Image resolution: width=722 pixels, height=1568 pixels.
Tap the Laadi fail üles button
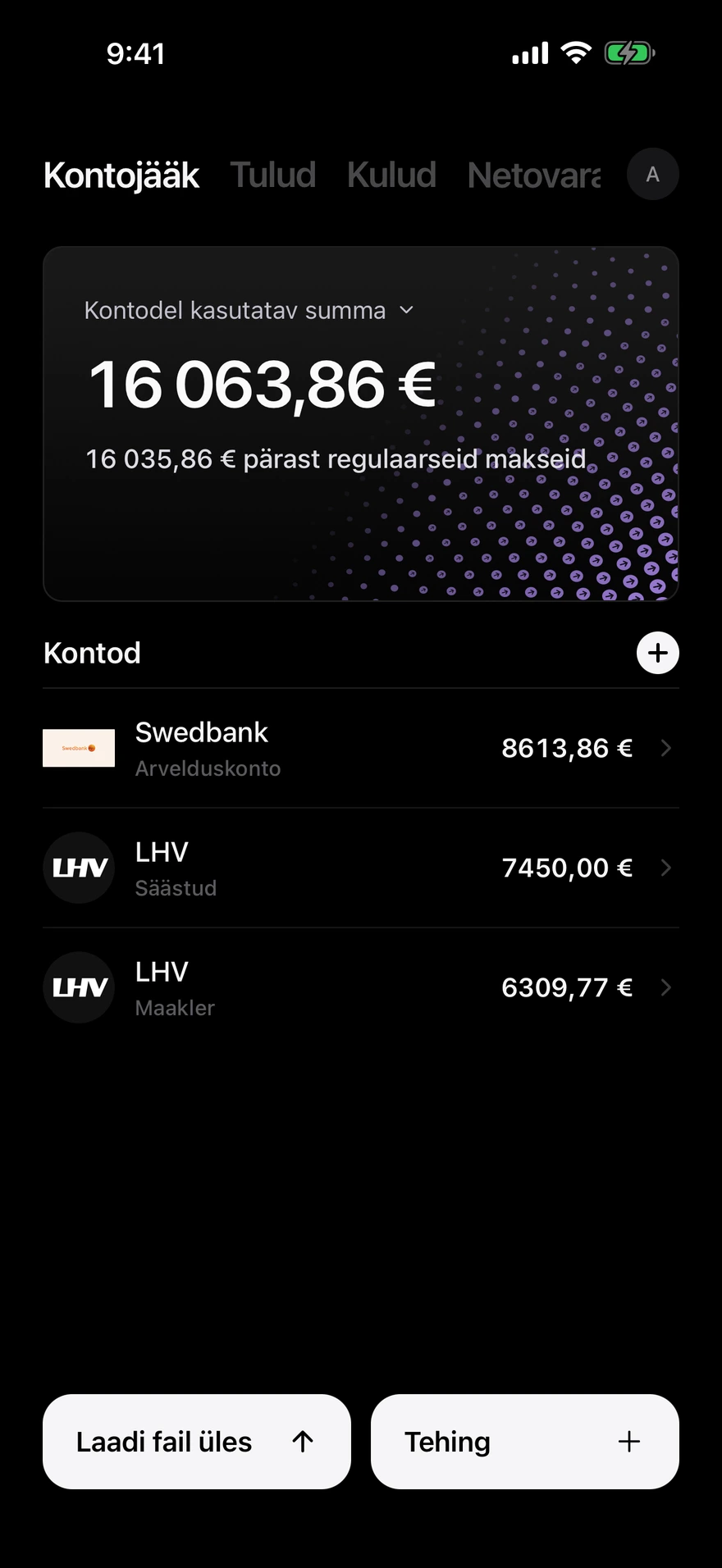[197, 1442]
